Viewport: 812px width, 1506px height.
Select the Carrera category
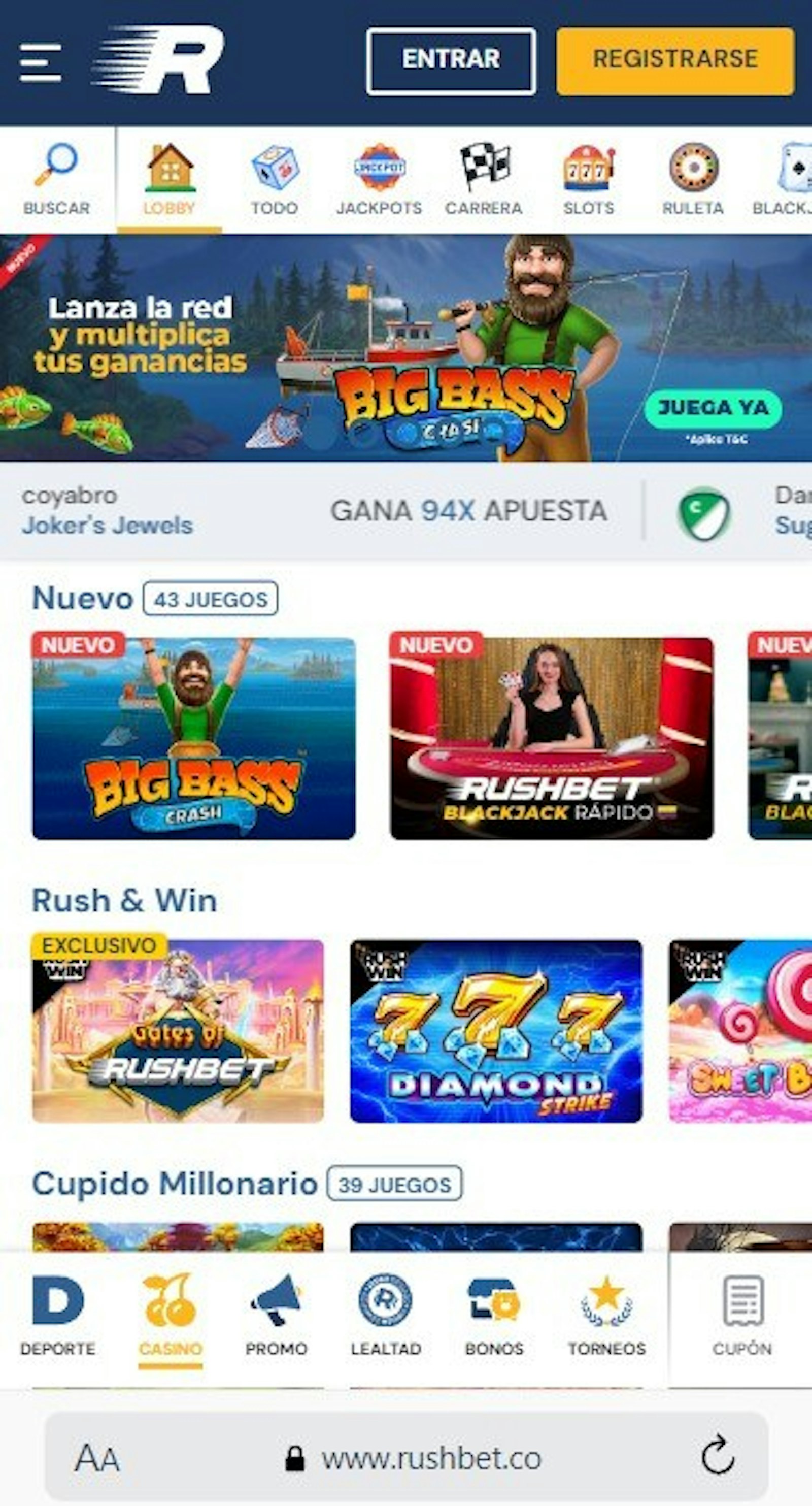(x=484, y=179)
